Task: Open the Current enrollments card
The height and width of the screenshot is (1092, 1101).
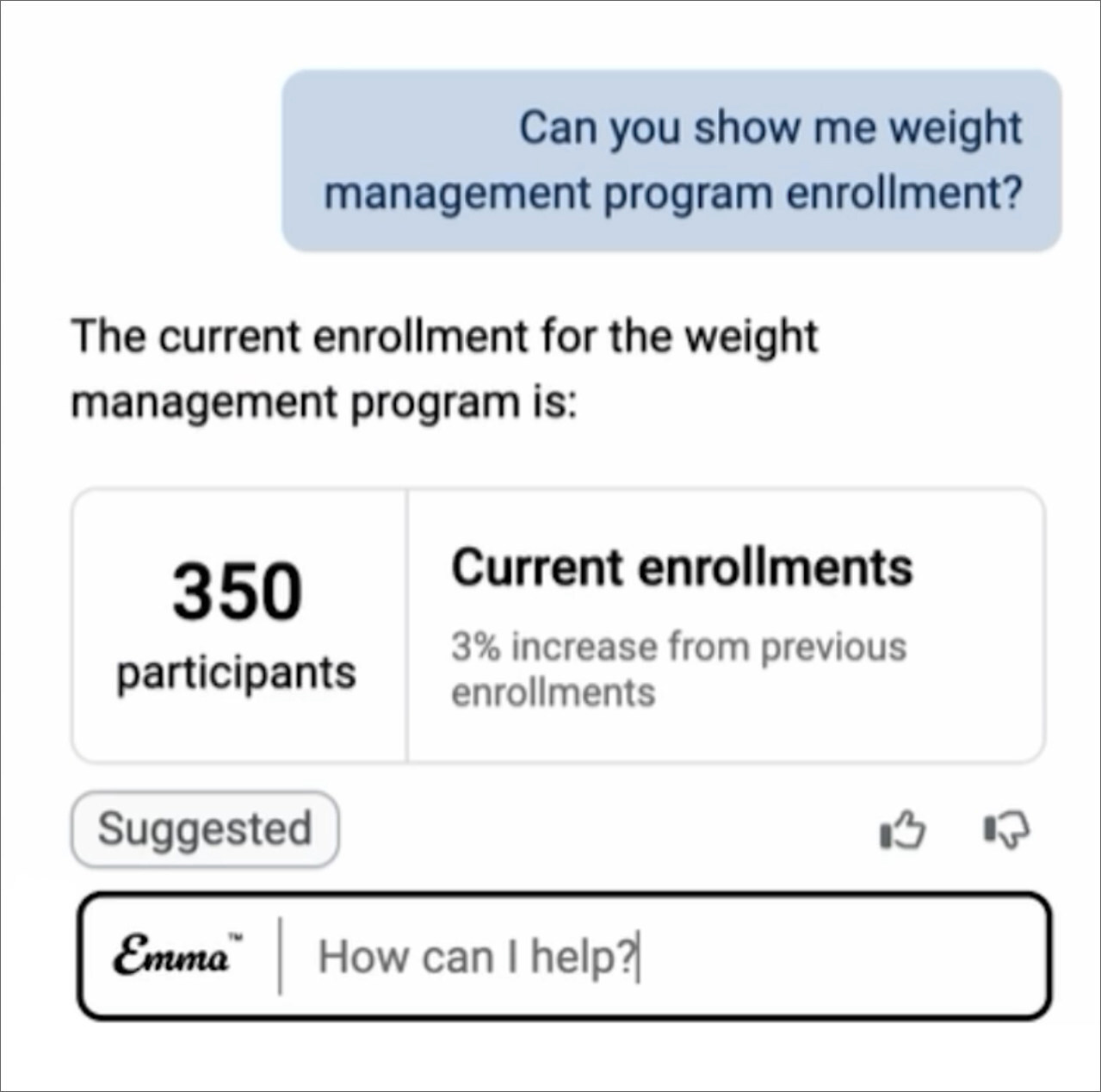Action: coord(558,625)
